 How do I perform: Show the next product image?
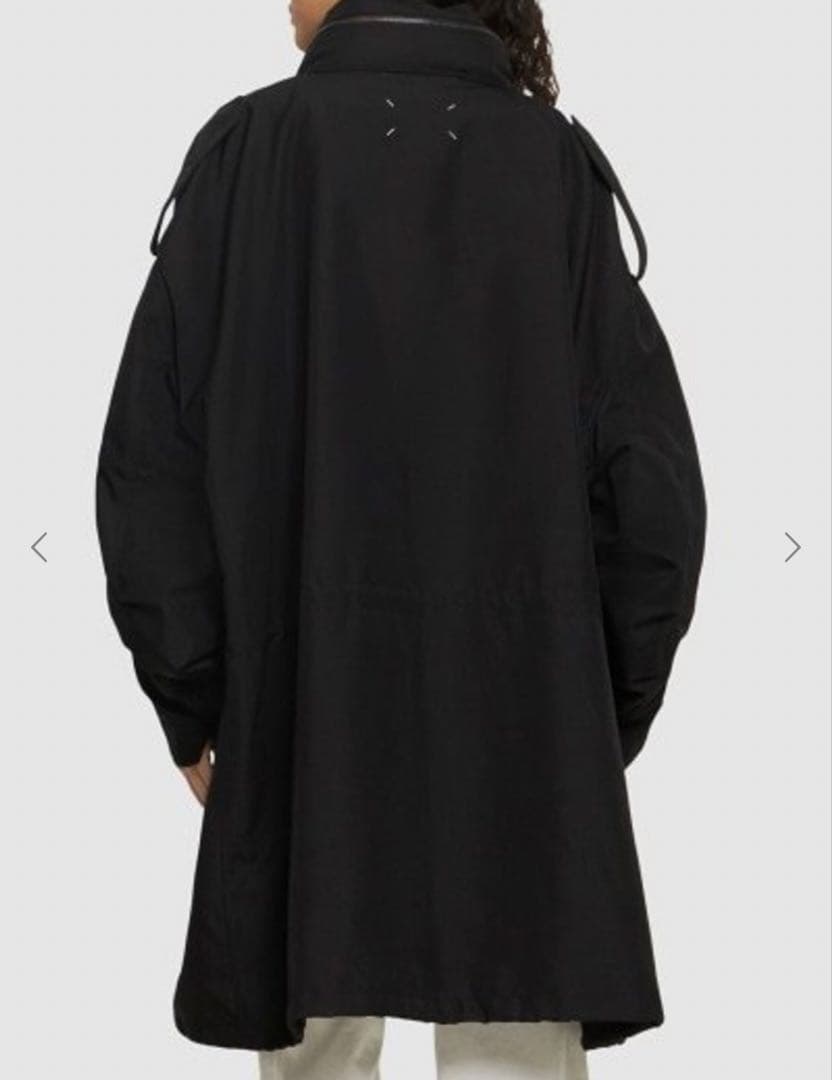(792, 547)
